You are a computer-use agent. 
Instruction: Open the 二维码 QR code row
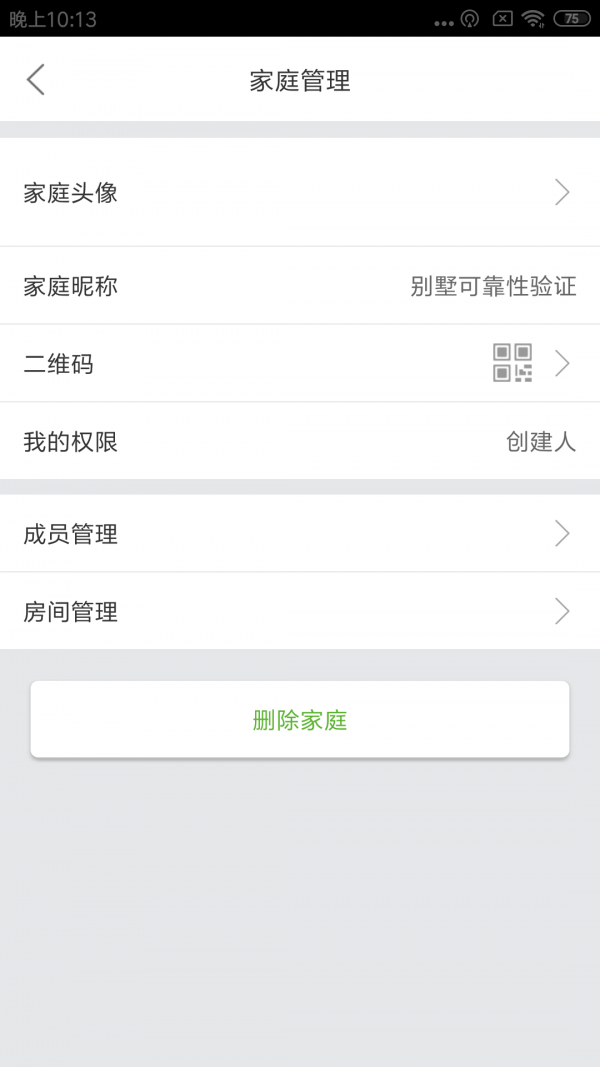tap(300, 363)
